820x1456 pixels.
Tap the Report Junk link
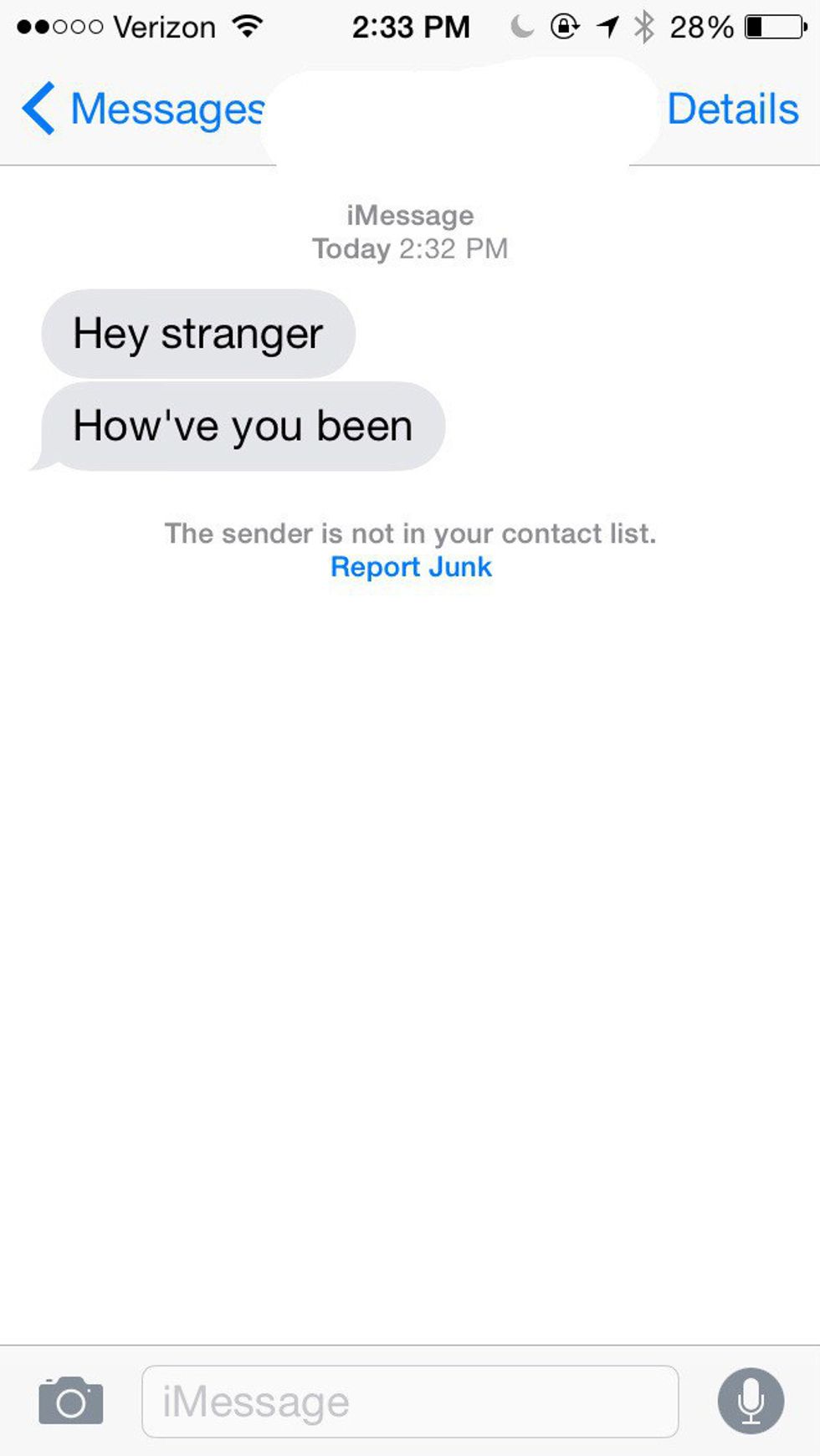pos(411,567)
